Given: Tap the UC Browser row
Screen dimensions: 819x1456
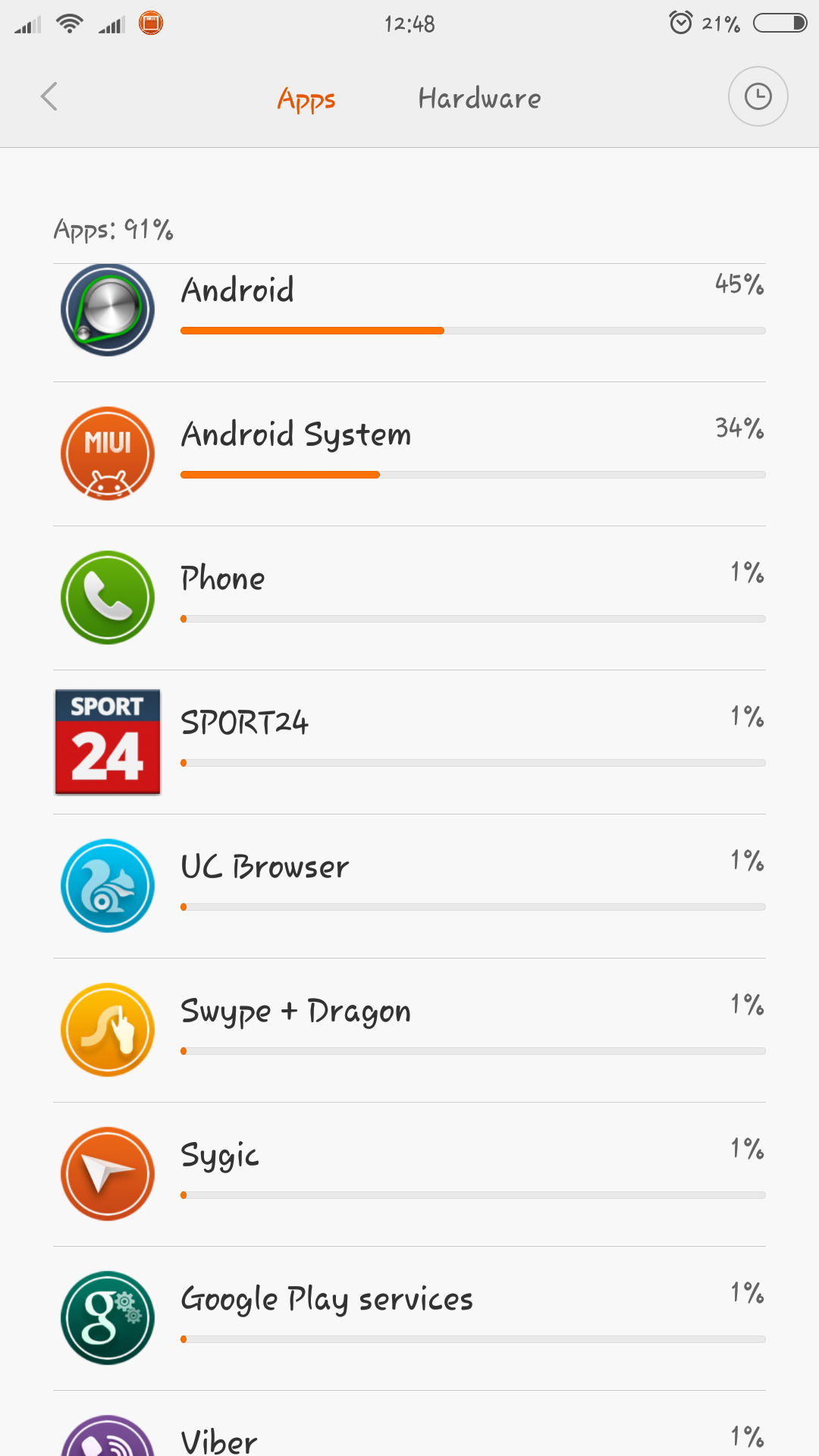Looking at the screenshot, I should click(x=409, y=886).
